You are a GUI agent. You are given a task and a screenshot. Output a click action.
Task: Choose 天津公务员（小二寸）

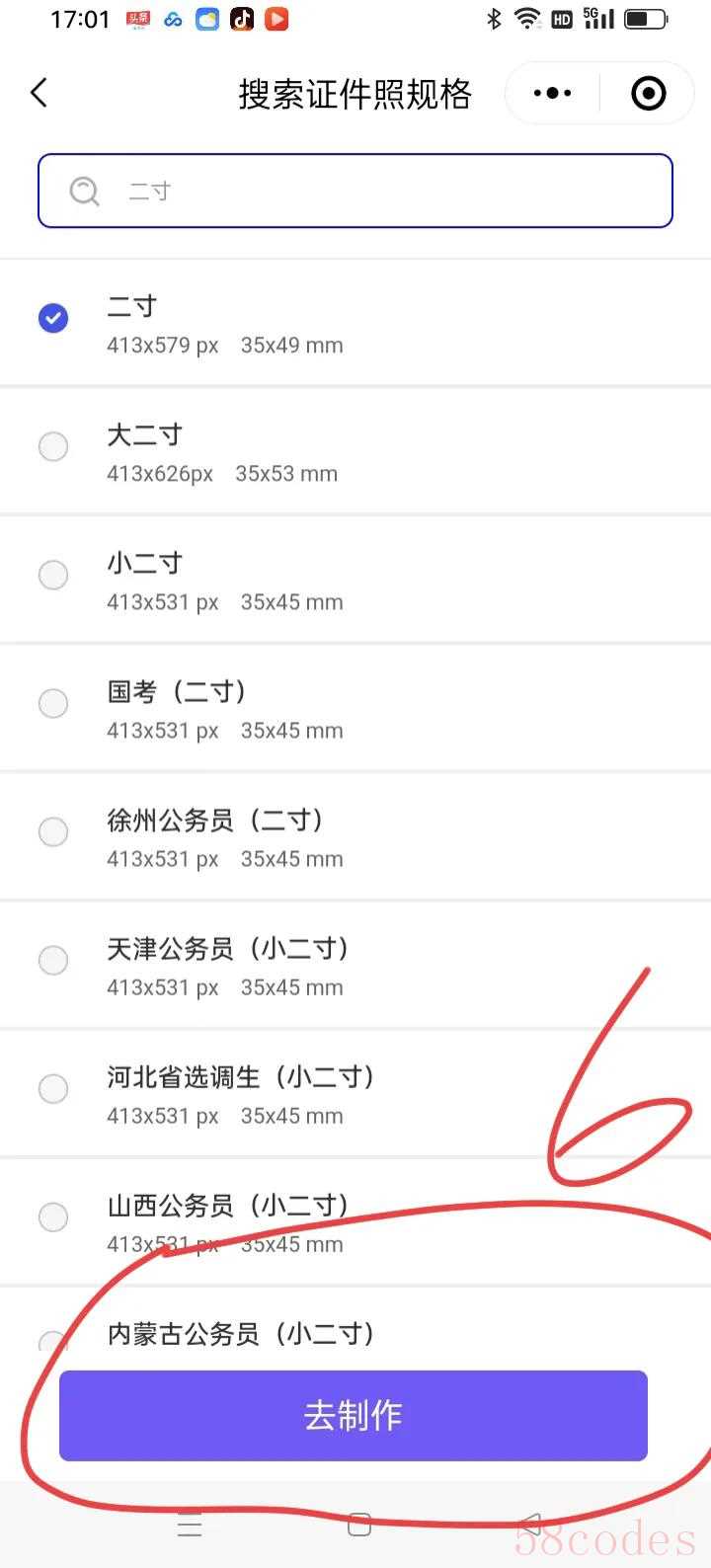point(355,964)
